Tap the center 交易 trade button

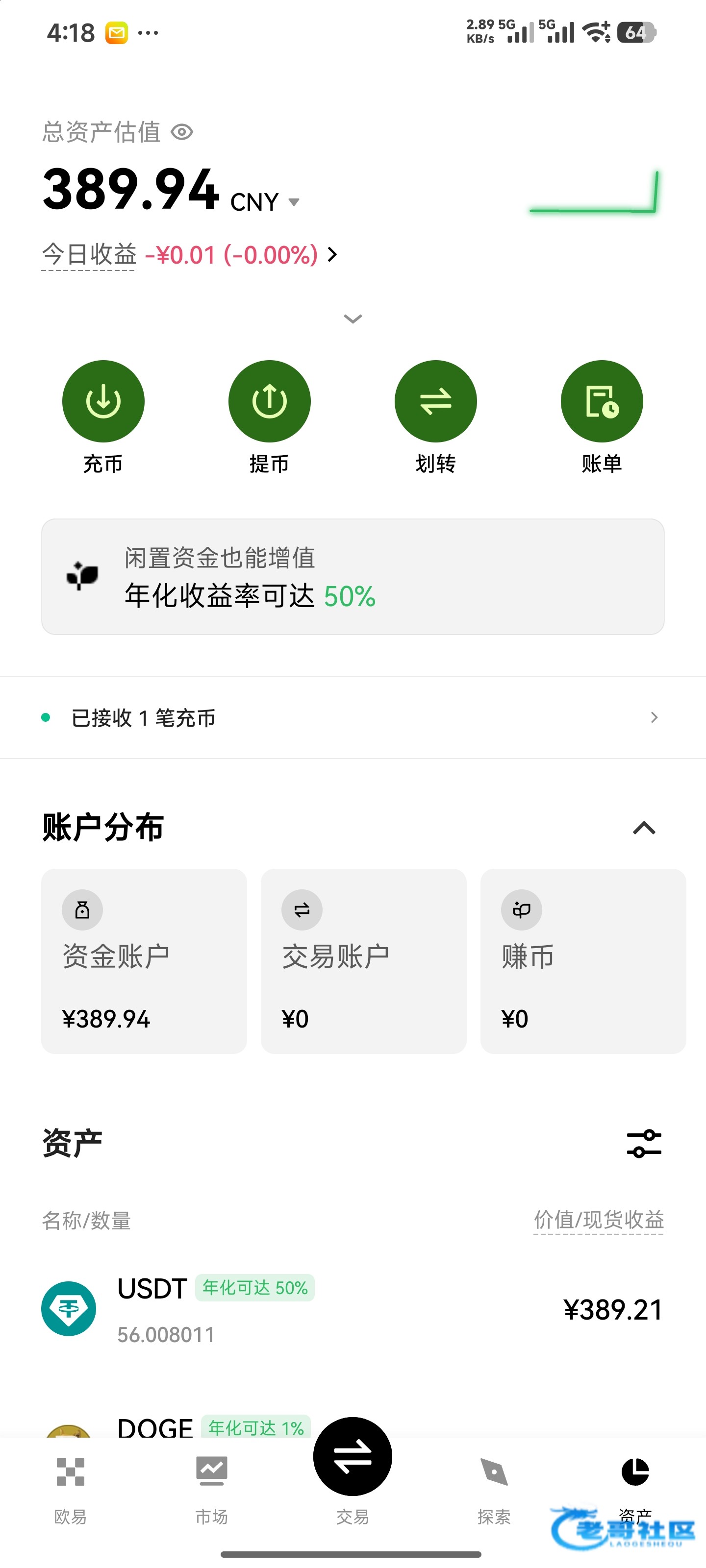(x=353, y=1458)
